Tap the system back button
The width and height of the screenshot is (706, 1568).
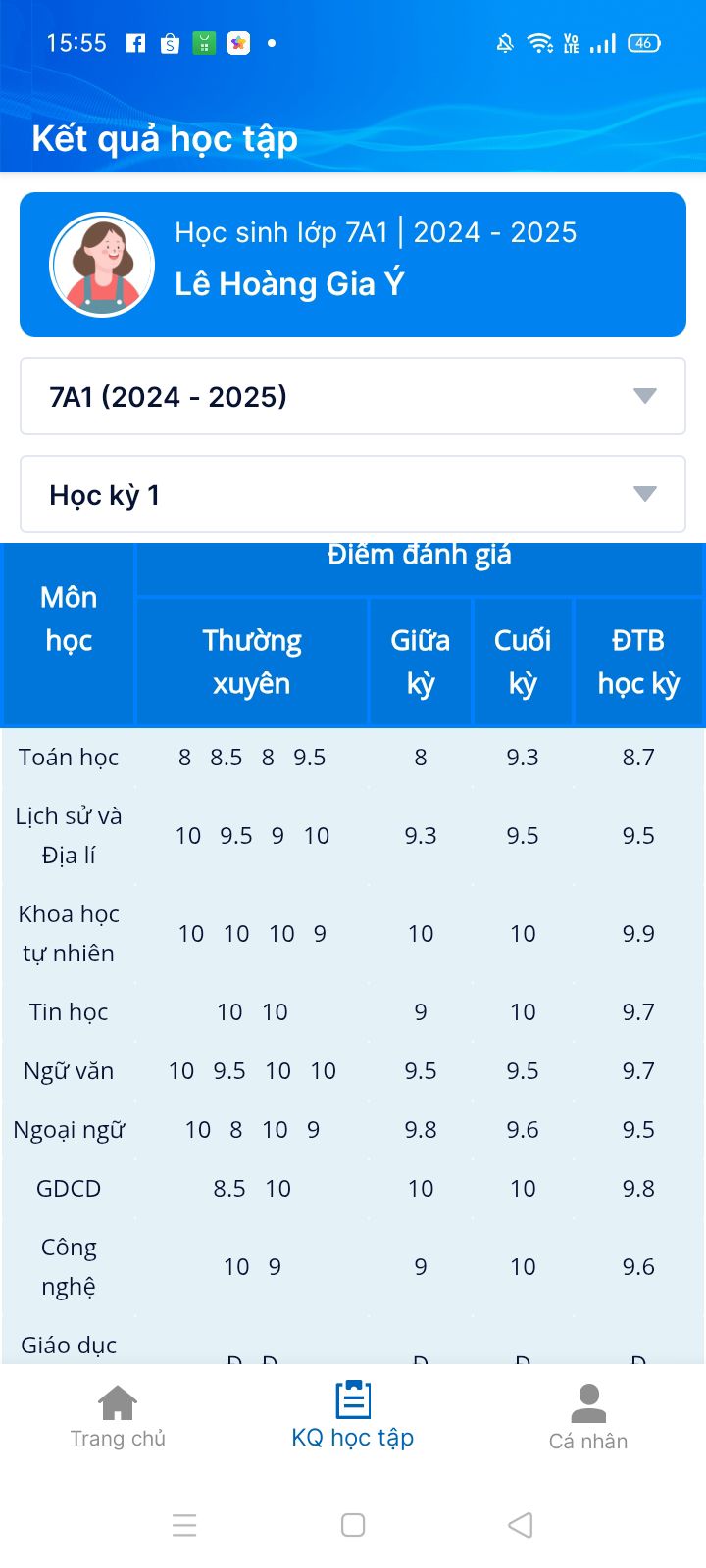[x=521, y=1525]
